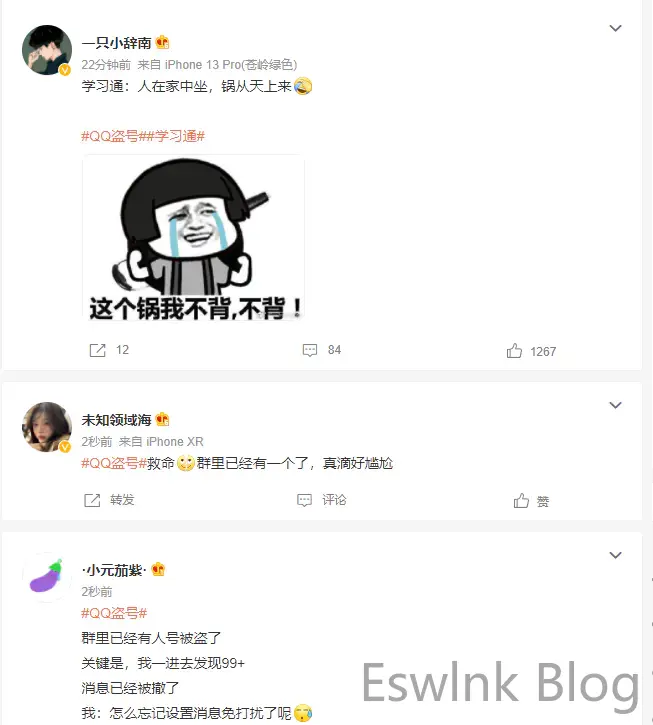Tap 赞 to like 未知领域海's post

tap(531, 501)
